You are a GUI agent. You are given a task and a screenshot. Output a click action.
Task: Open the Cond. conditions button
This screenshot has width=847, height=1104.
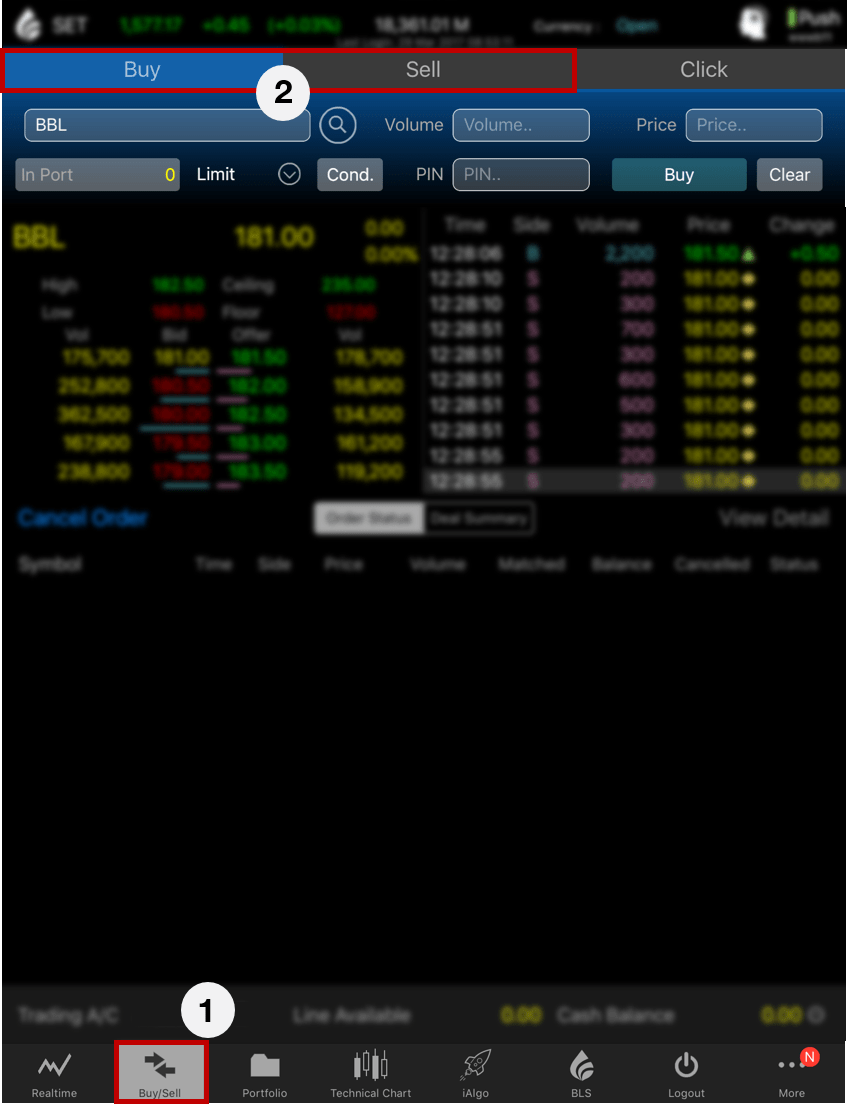pos(350,174)
